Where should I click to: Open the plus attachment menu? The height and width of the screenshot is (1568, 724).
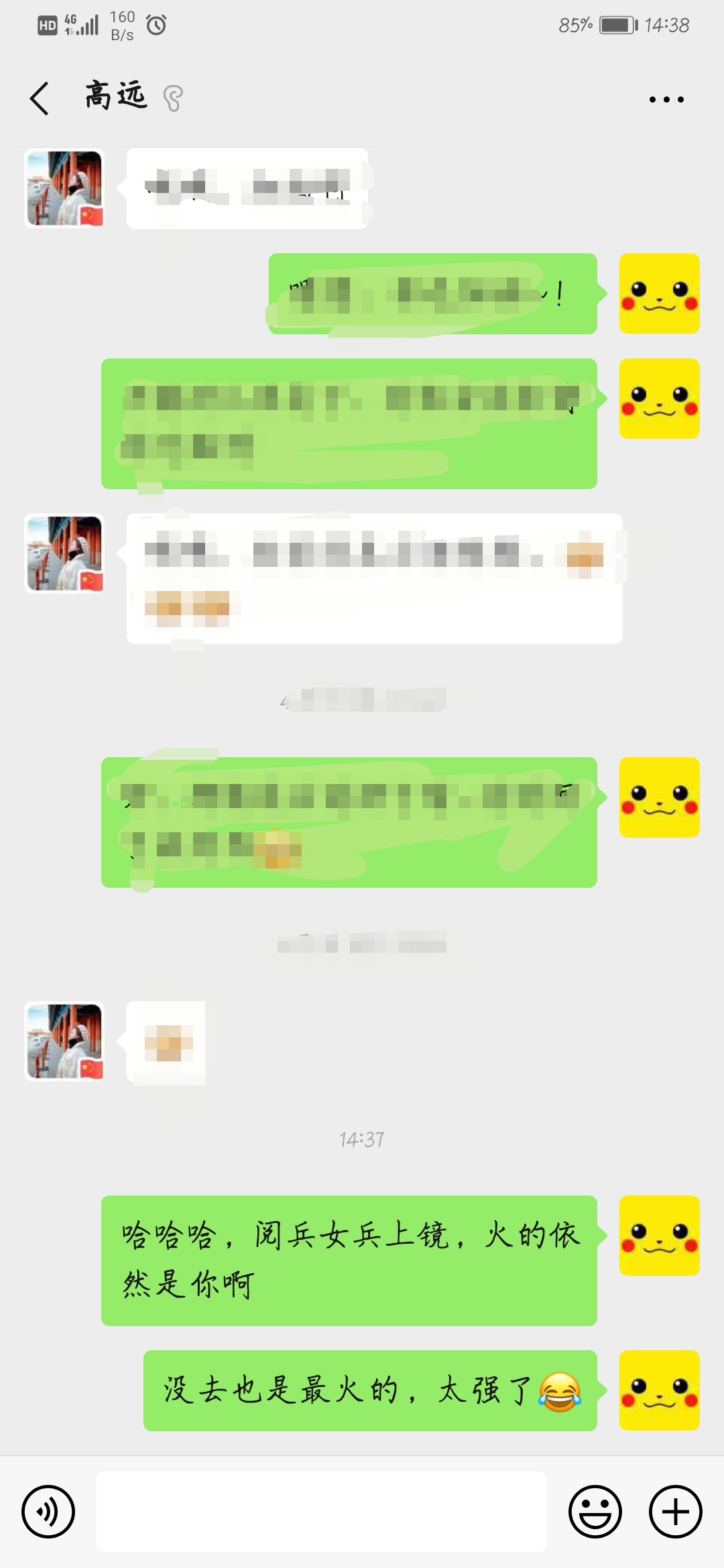(x=676, y=1512)
